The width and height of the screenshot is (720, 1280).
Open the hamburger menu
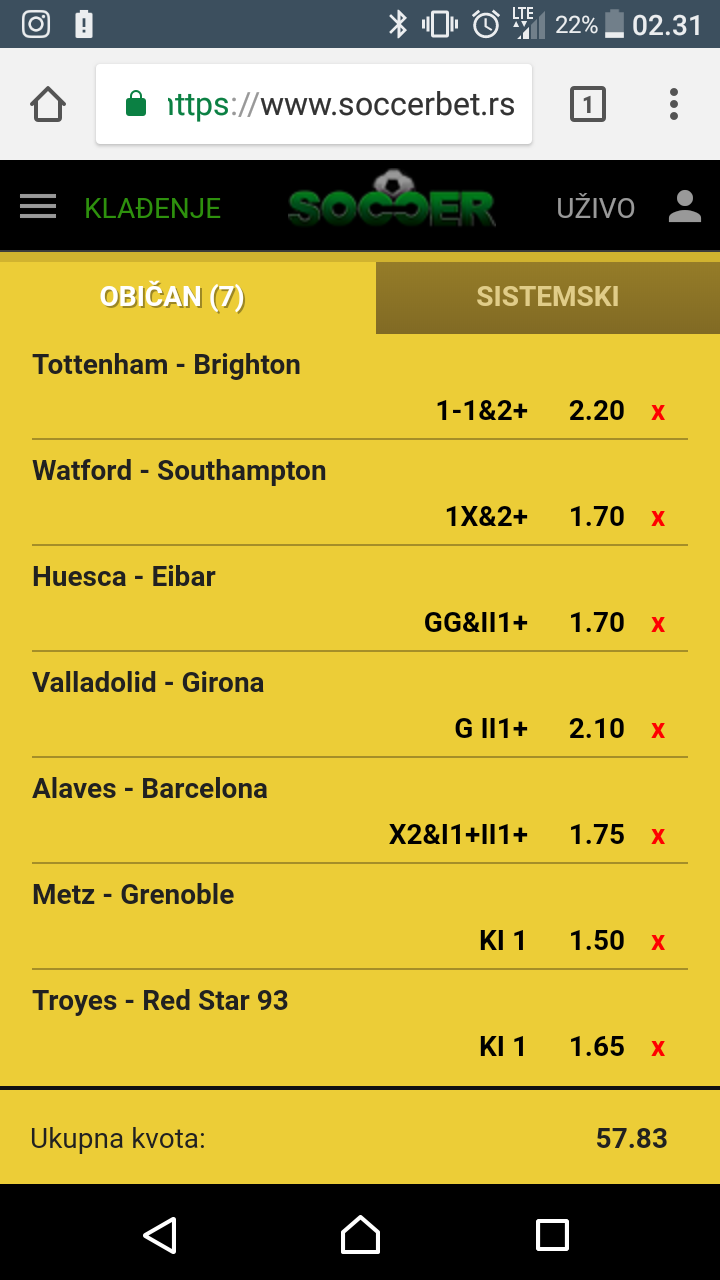(38, 207)
